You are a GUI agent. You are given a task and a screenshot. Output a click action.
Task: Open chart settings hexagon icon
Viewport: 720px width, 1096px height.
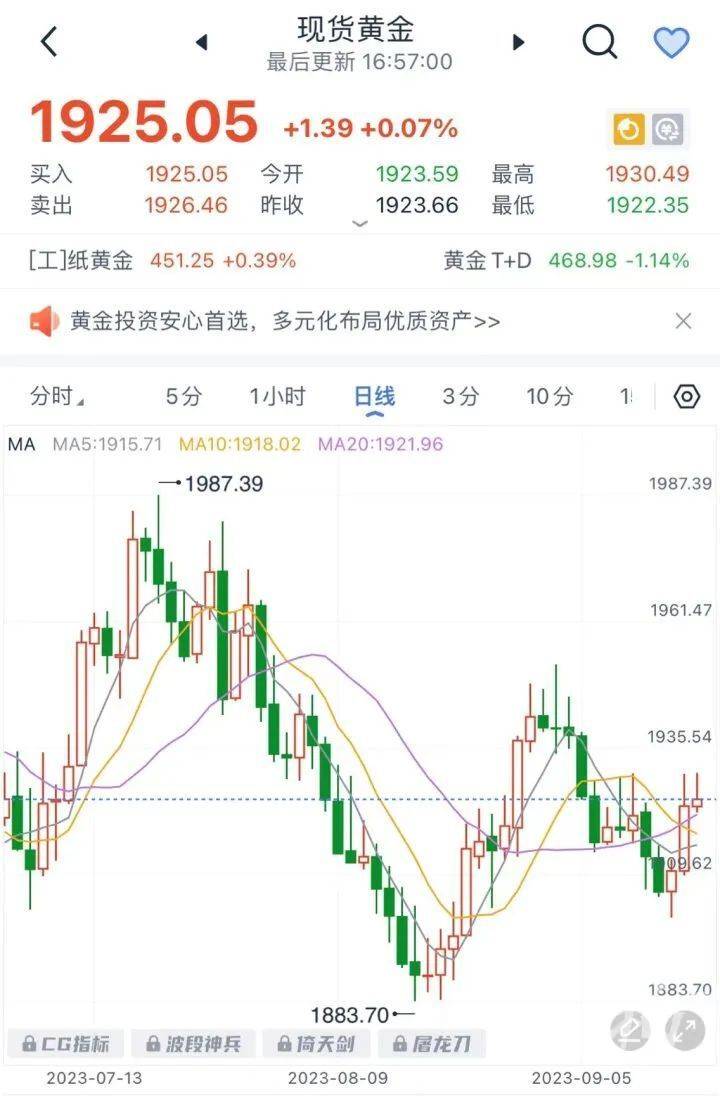687,396
